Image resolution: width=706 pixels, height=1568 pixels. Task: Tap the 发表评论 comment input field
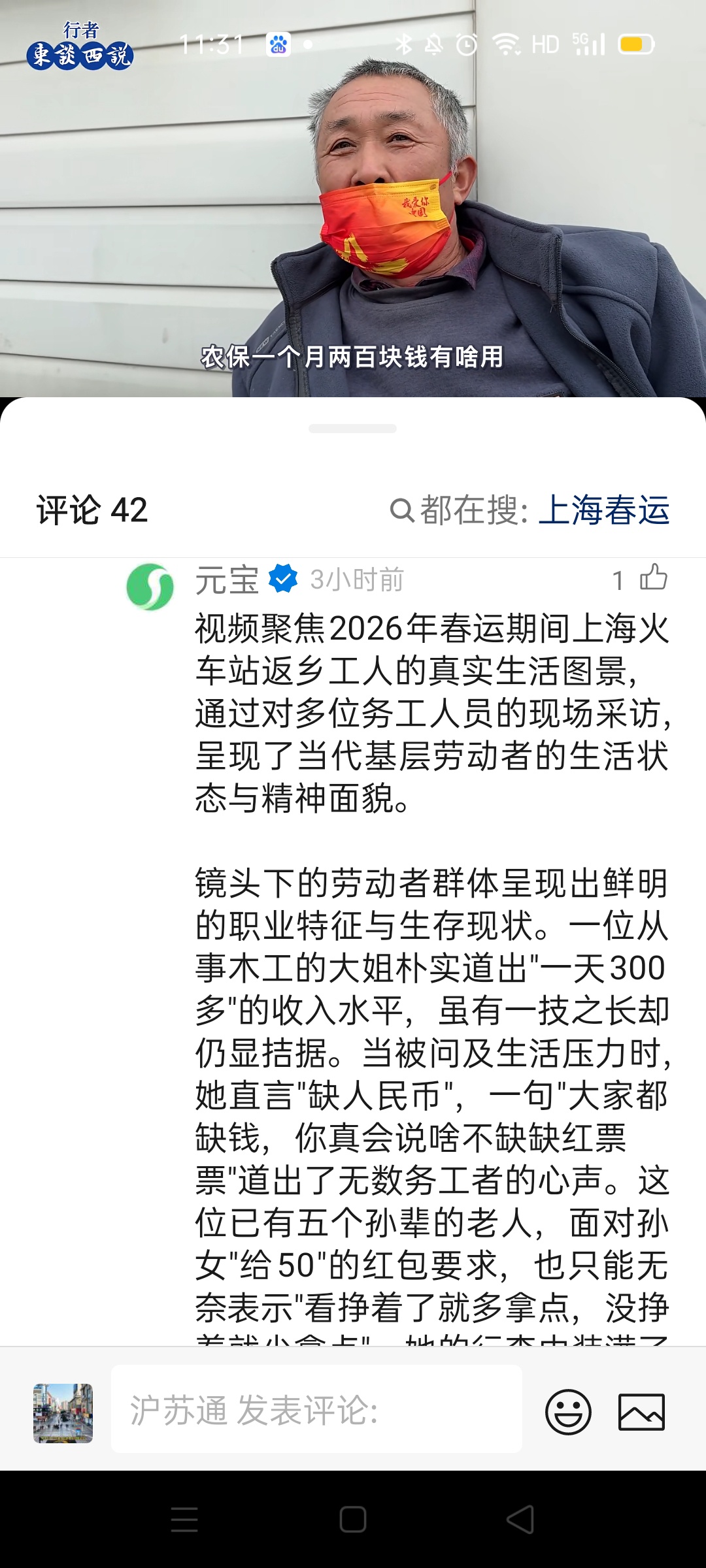[316, 1411]
